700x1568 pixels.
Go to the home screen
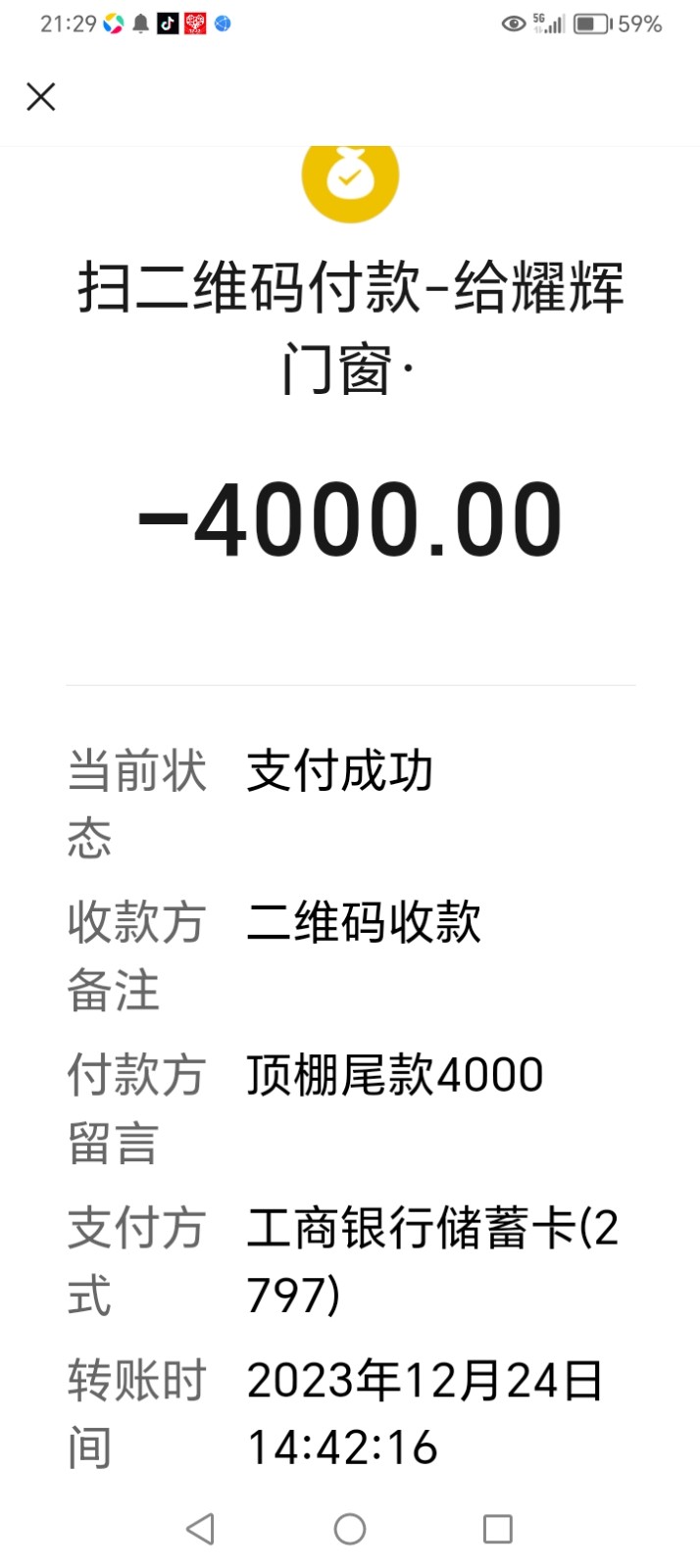tap(350, 1528)
